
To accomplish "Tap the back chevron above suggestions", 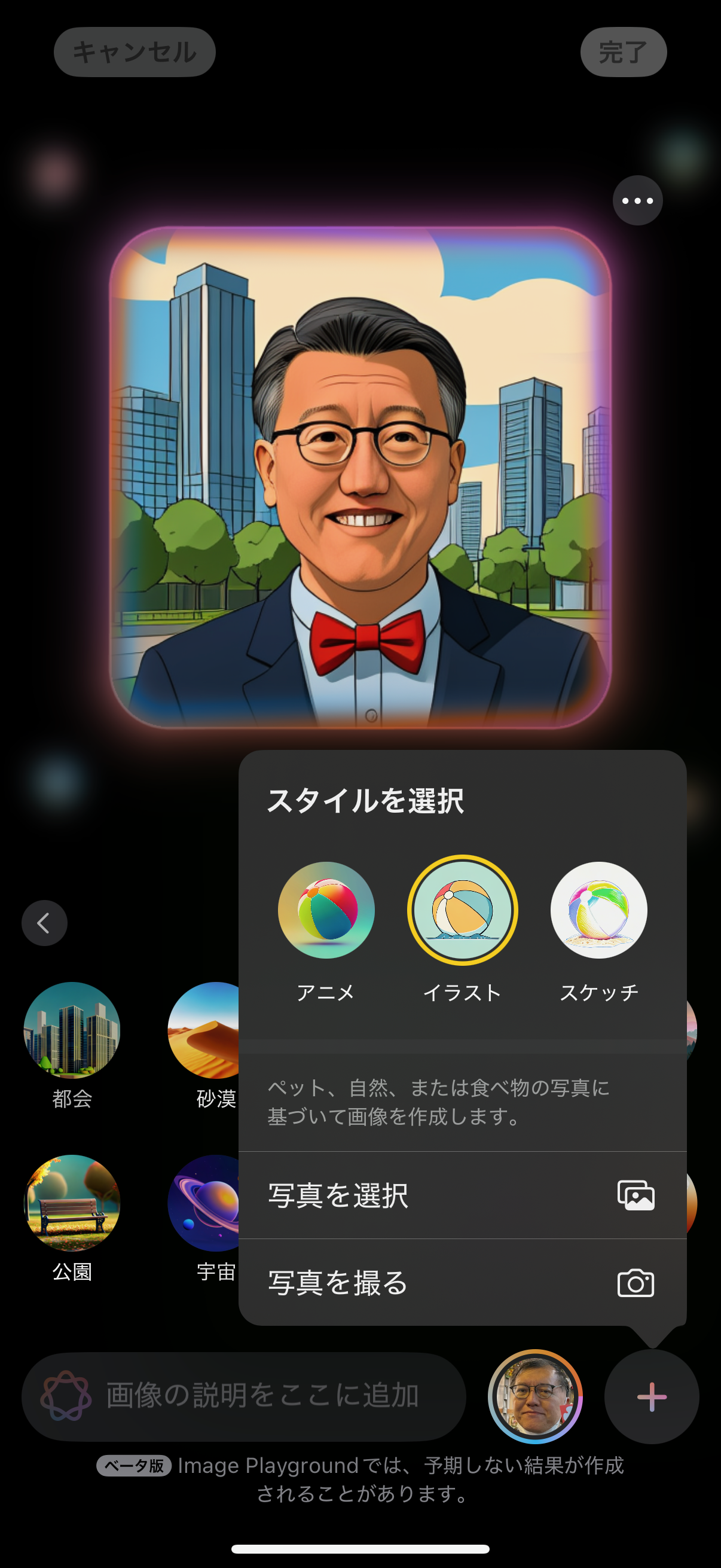I will click(44, 923).
